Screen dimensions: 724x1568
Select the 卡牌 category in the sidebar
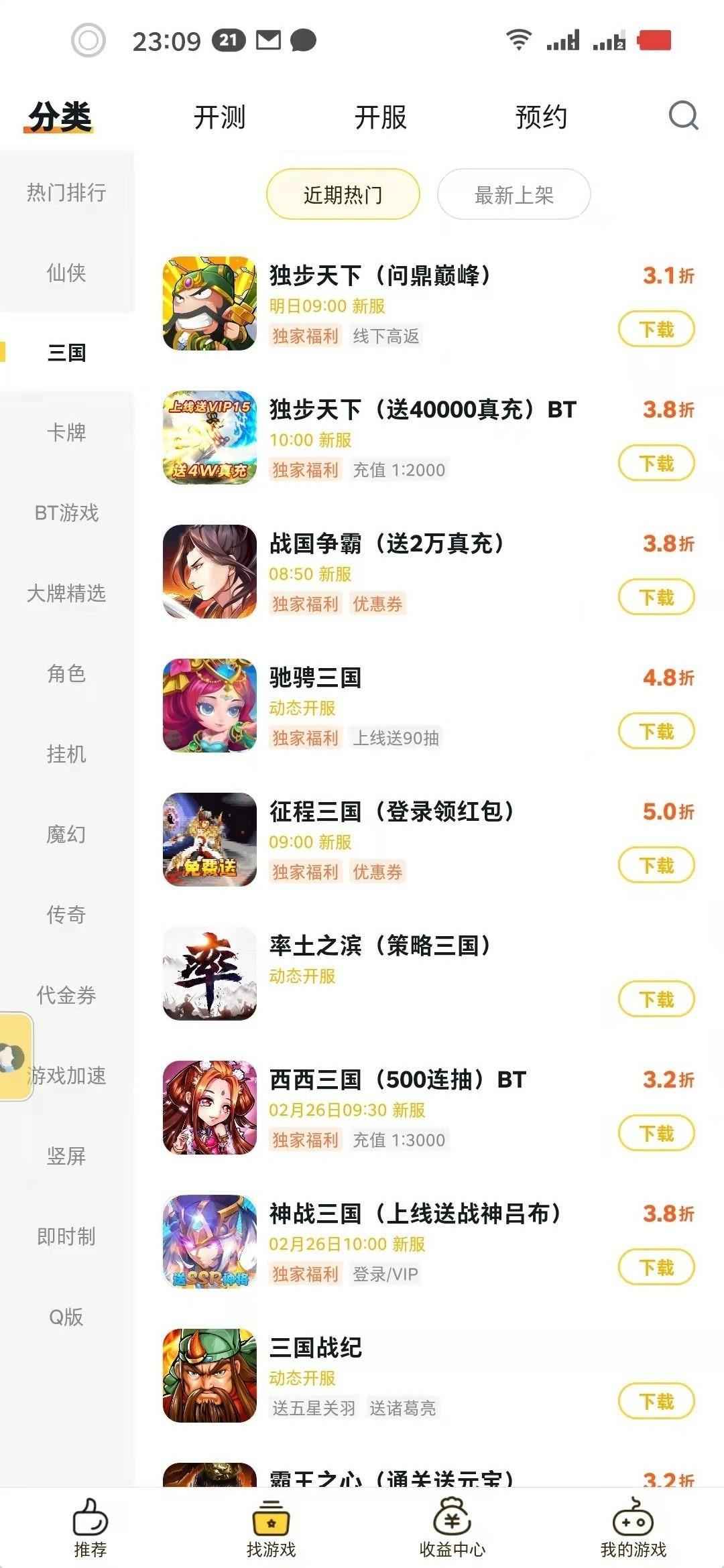[x=66, y=433]
